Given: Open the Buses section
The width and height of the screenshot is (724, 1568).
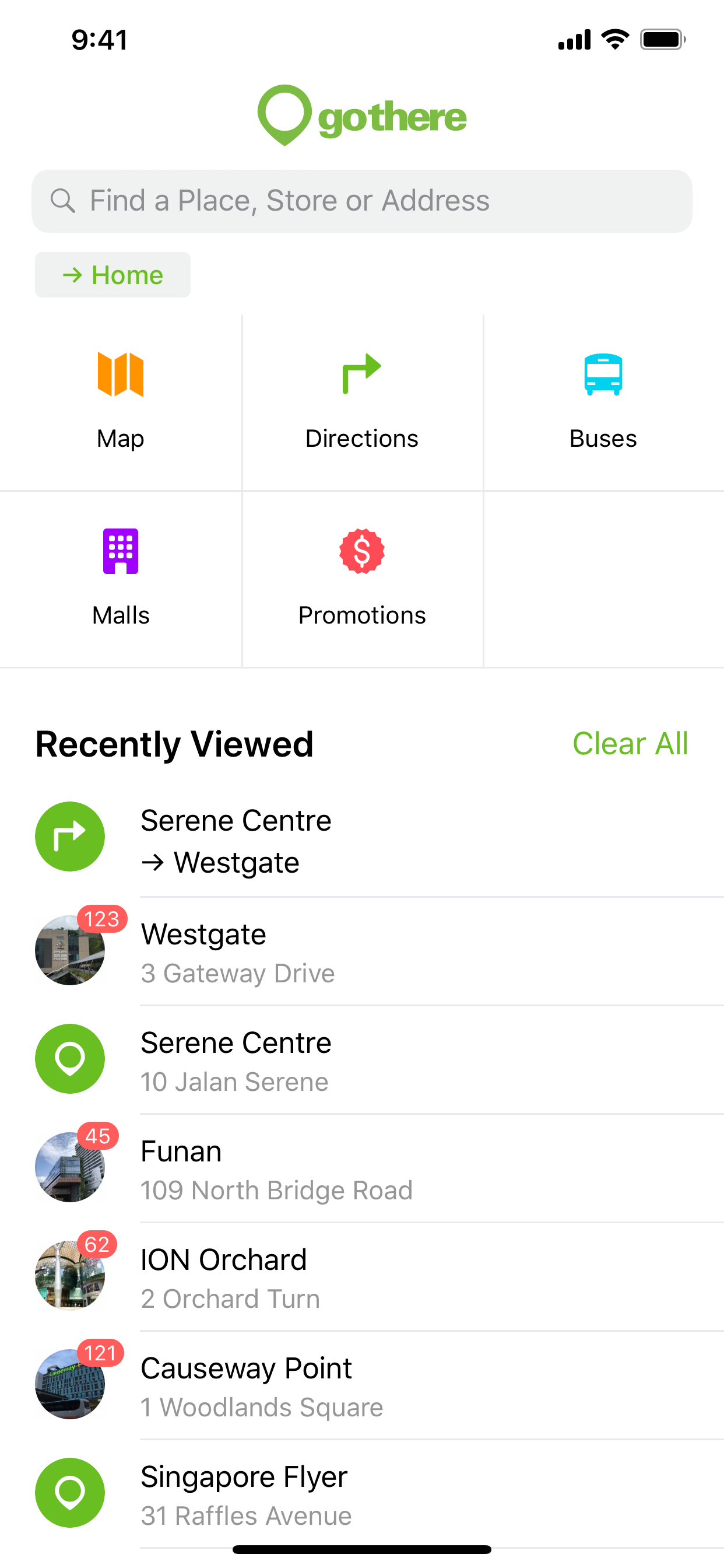Looking at the screenshot, I should pos(603,402).
